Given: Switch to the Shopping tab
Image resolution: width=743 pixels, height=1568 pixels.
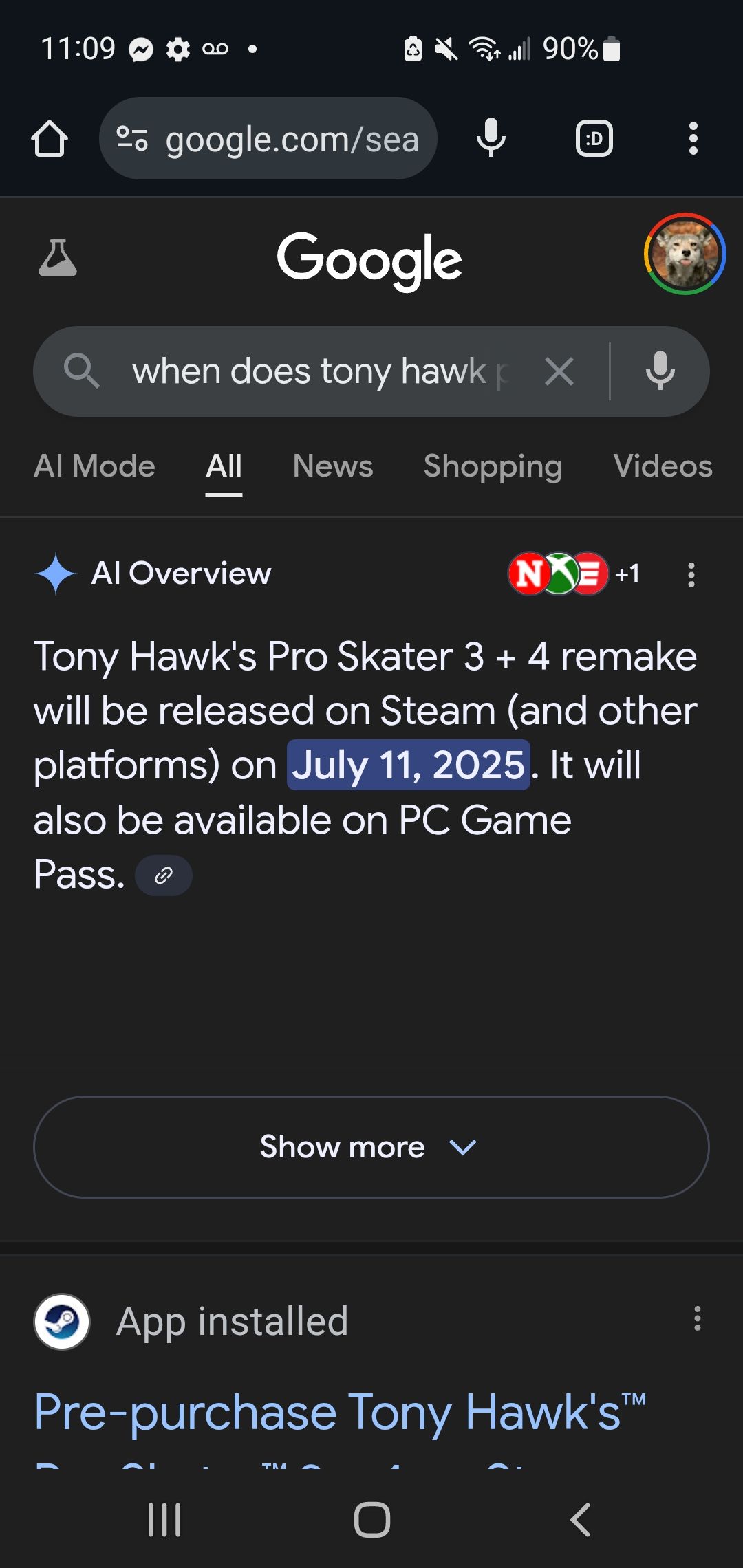Looking at the screenshot, I should [493, 466].
